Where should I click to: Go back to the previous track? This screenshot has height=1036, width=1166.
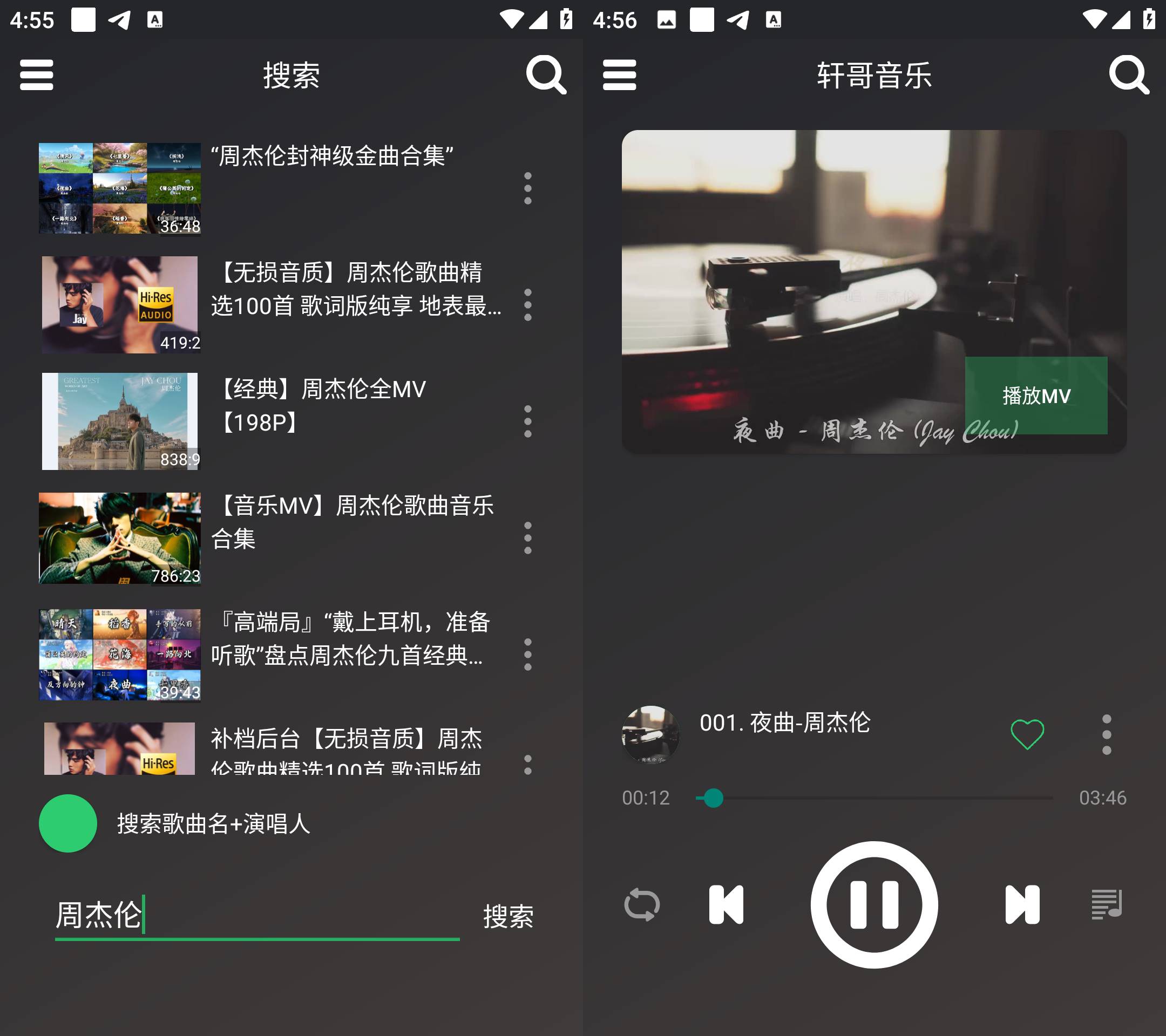coord(726,905)
